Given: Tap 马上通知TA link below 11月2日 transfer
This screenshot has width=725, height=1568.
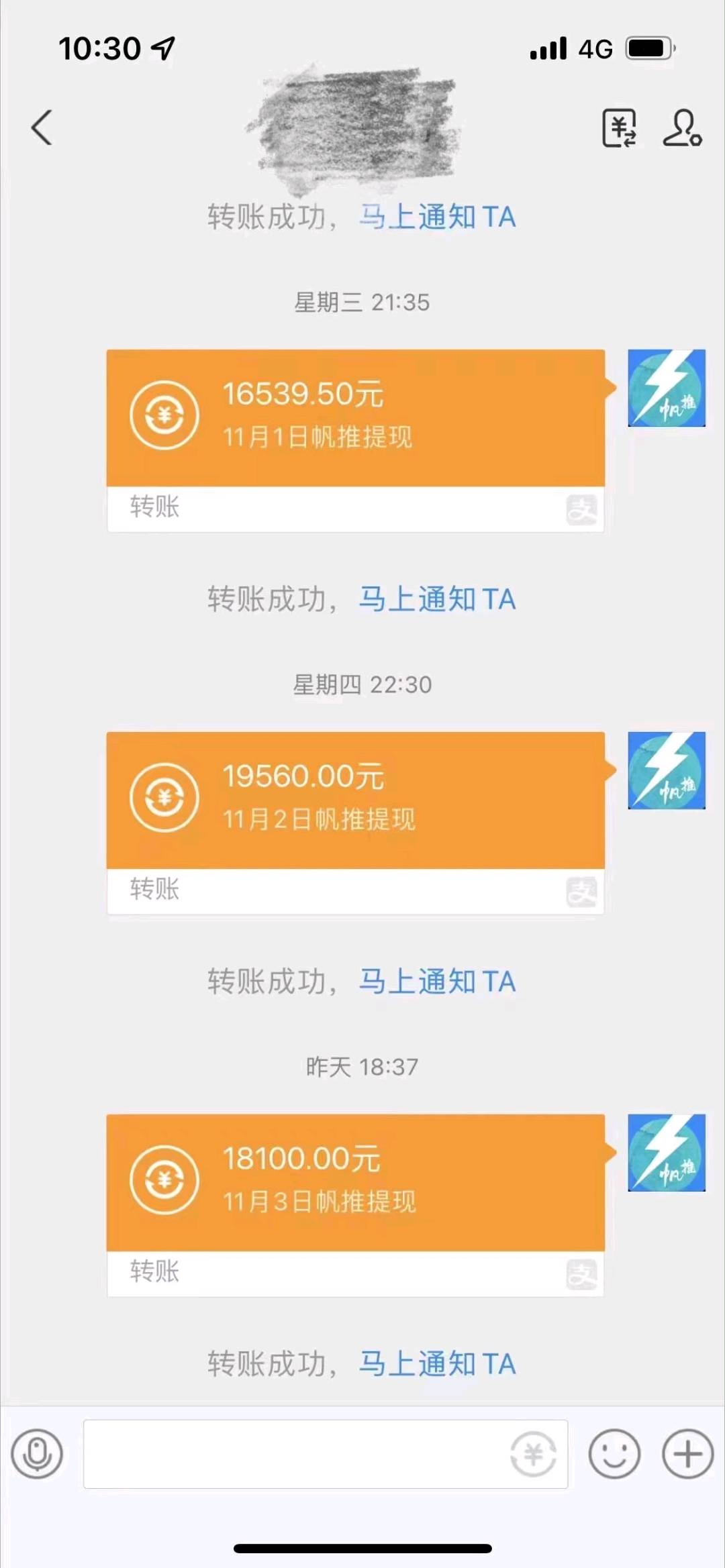Looking at the screenshot, I should [437, 982].
